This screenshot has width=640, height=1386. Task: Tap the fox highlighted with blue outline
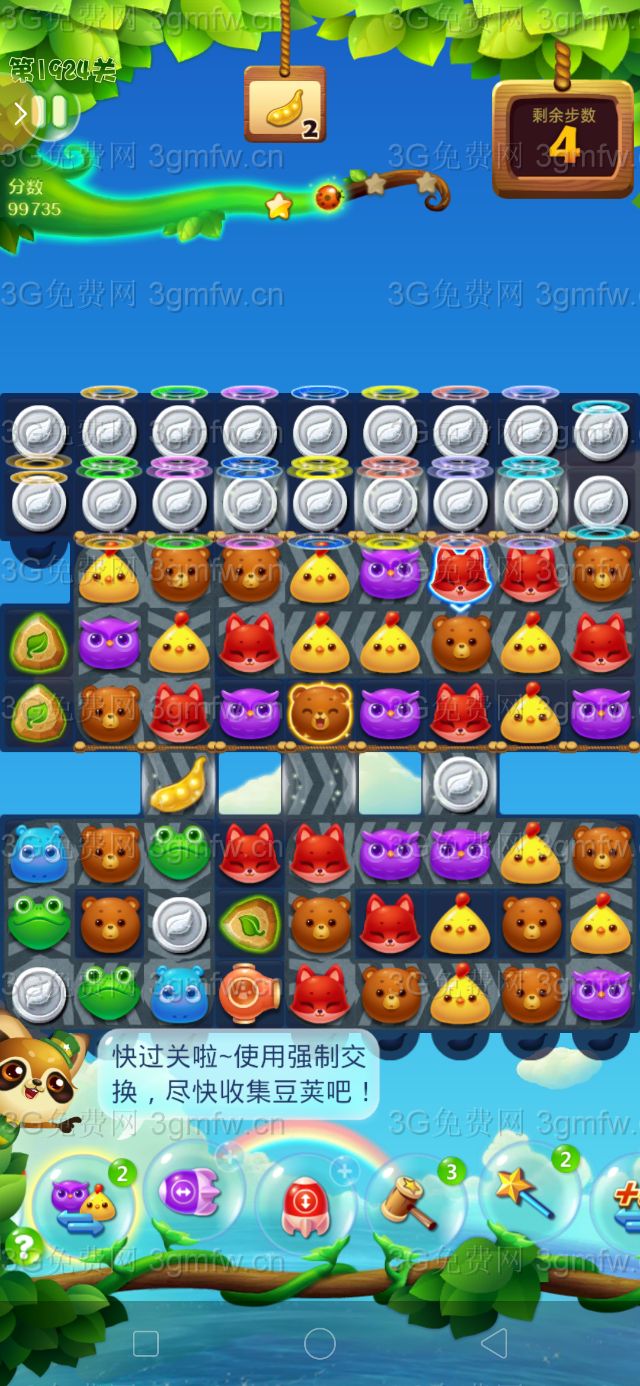[459, 574]
